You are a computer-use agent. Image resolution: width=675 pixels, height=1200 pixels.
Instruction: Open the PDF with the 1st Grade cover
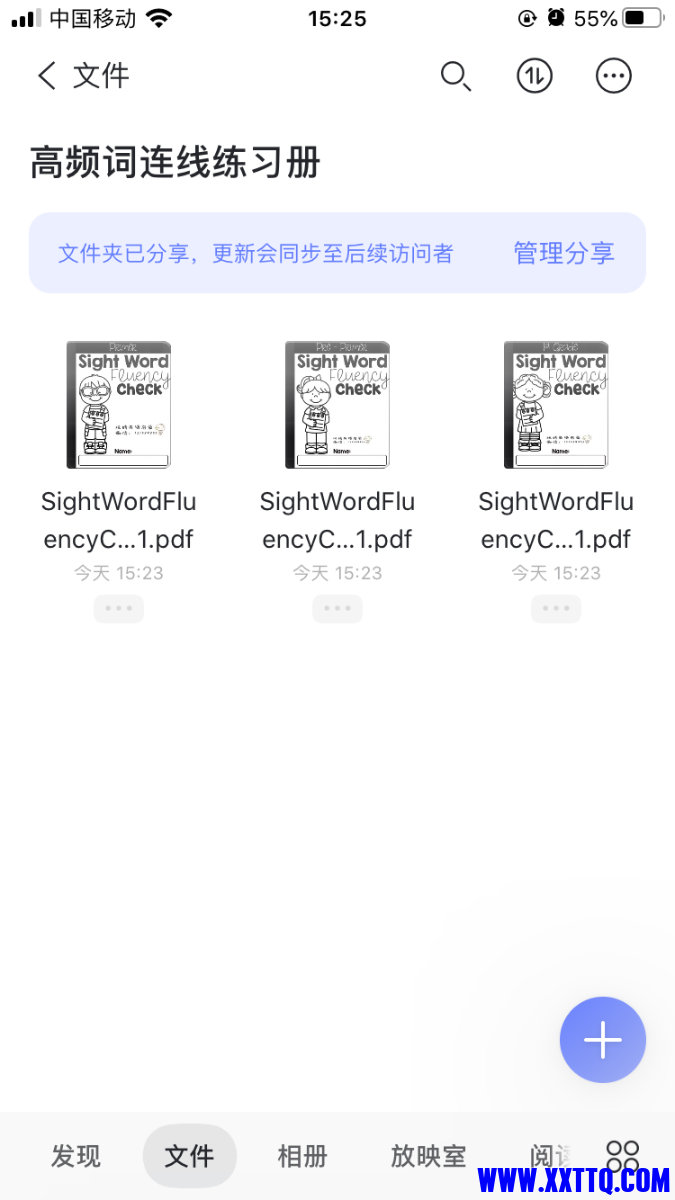click(556, 405)
